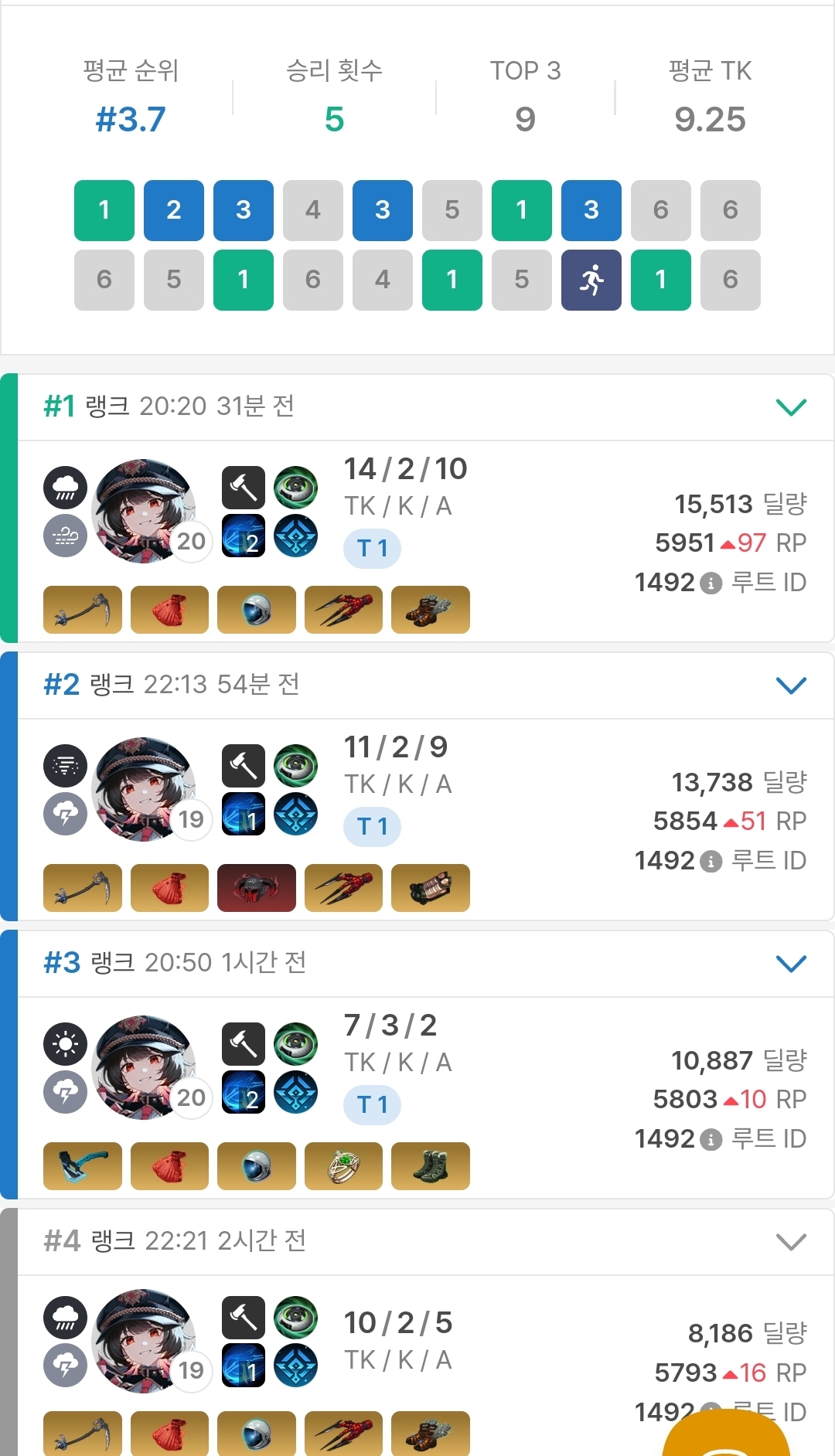This screenshot has height=1456, width=835.
Task: Open route ID info icon in #2 match
Action: tap(711, 861)
